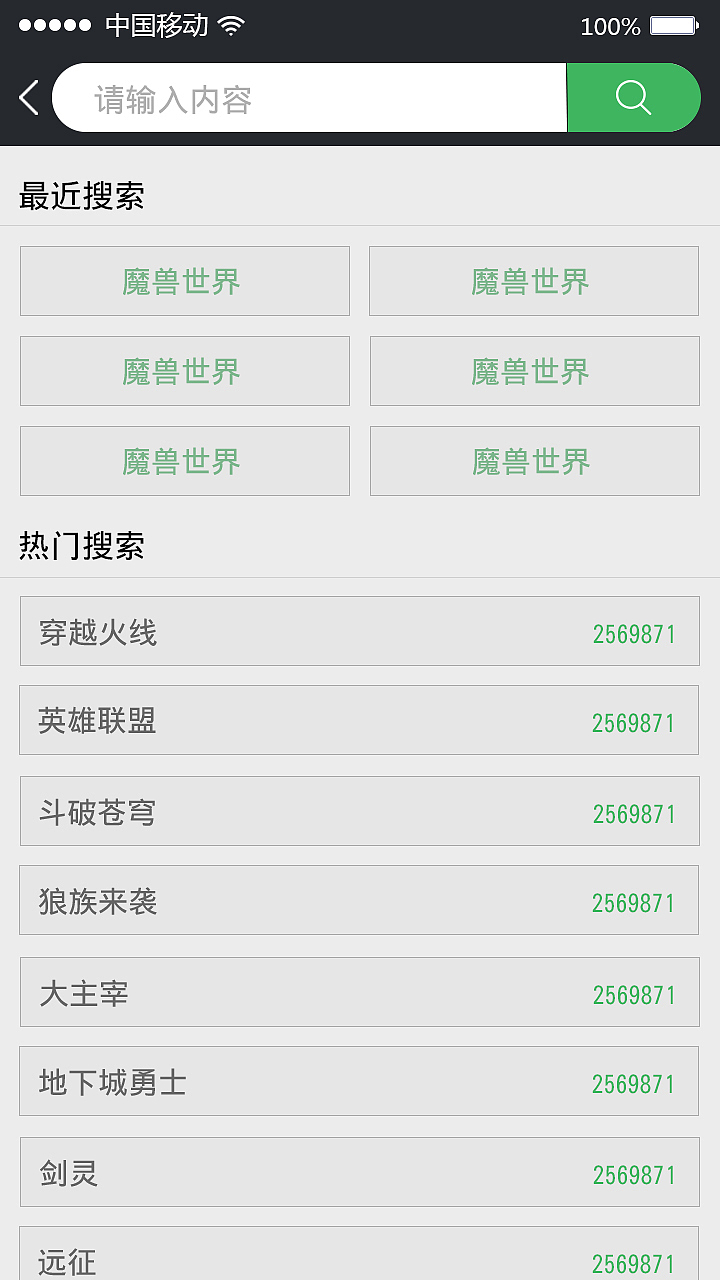This screenshot has width=720, height=1280.
Task: Tap the green magnifier search icon
Action: [x=632, y=97]
